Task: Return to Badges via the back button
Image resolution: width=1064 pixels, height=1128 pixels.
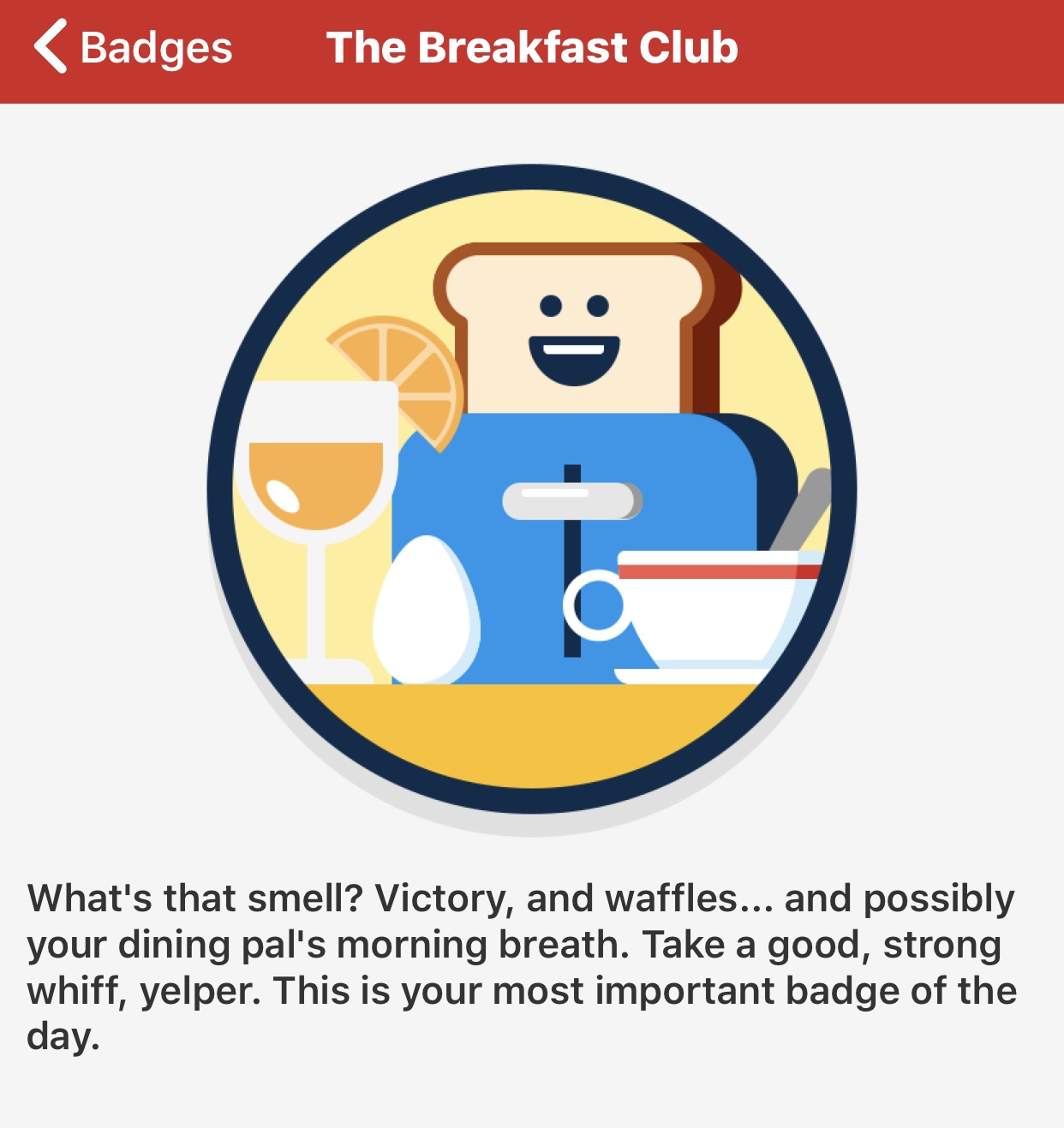Action: click(49, 47)
